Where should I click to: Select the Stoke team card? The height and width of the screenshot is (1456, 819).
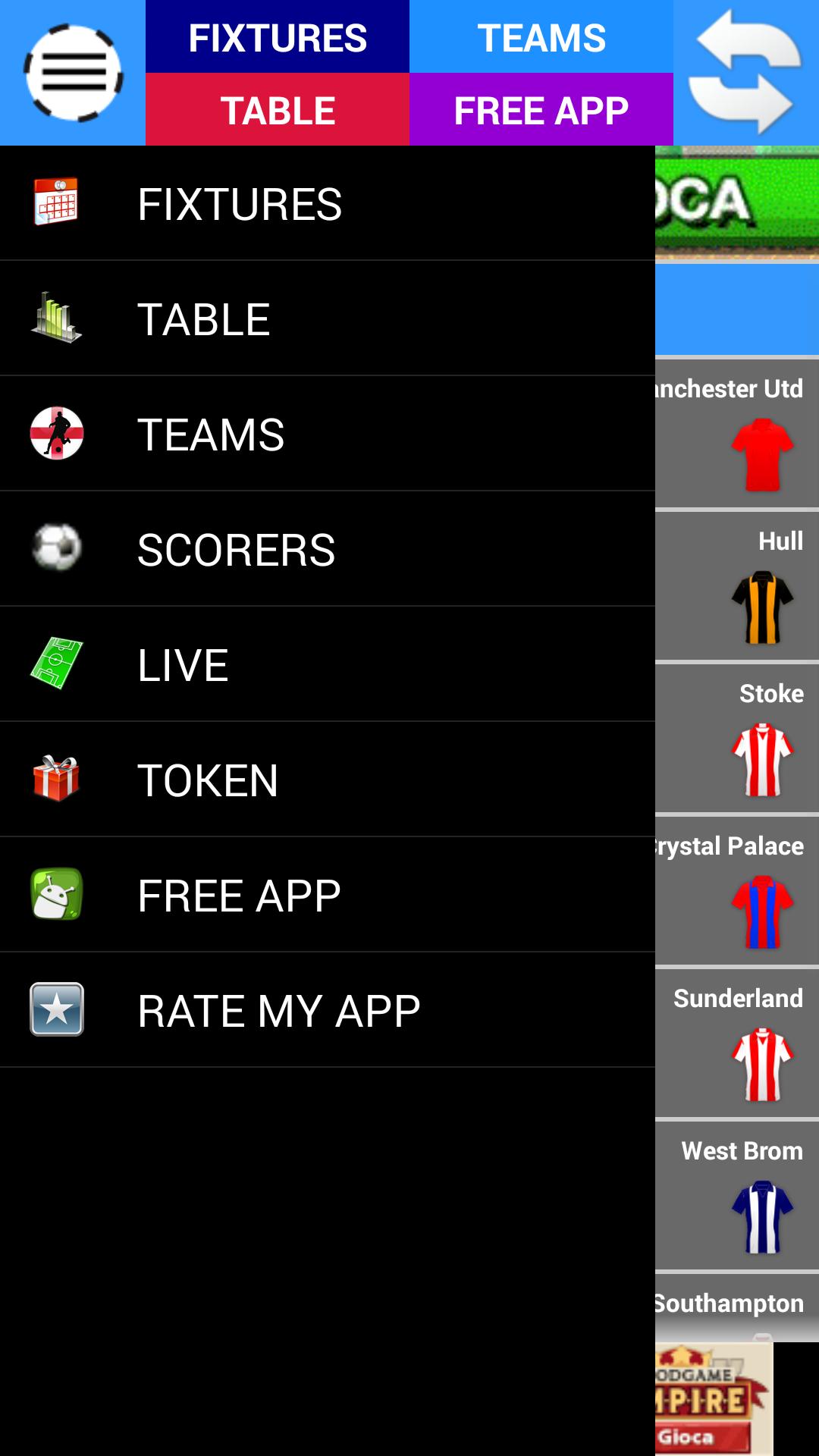(x=737, y=738)
